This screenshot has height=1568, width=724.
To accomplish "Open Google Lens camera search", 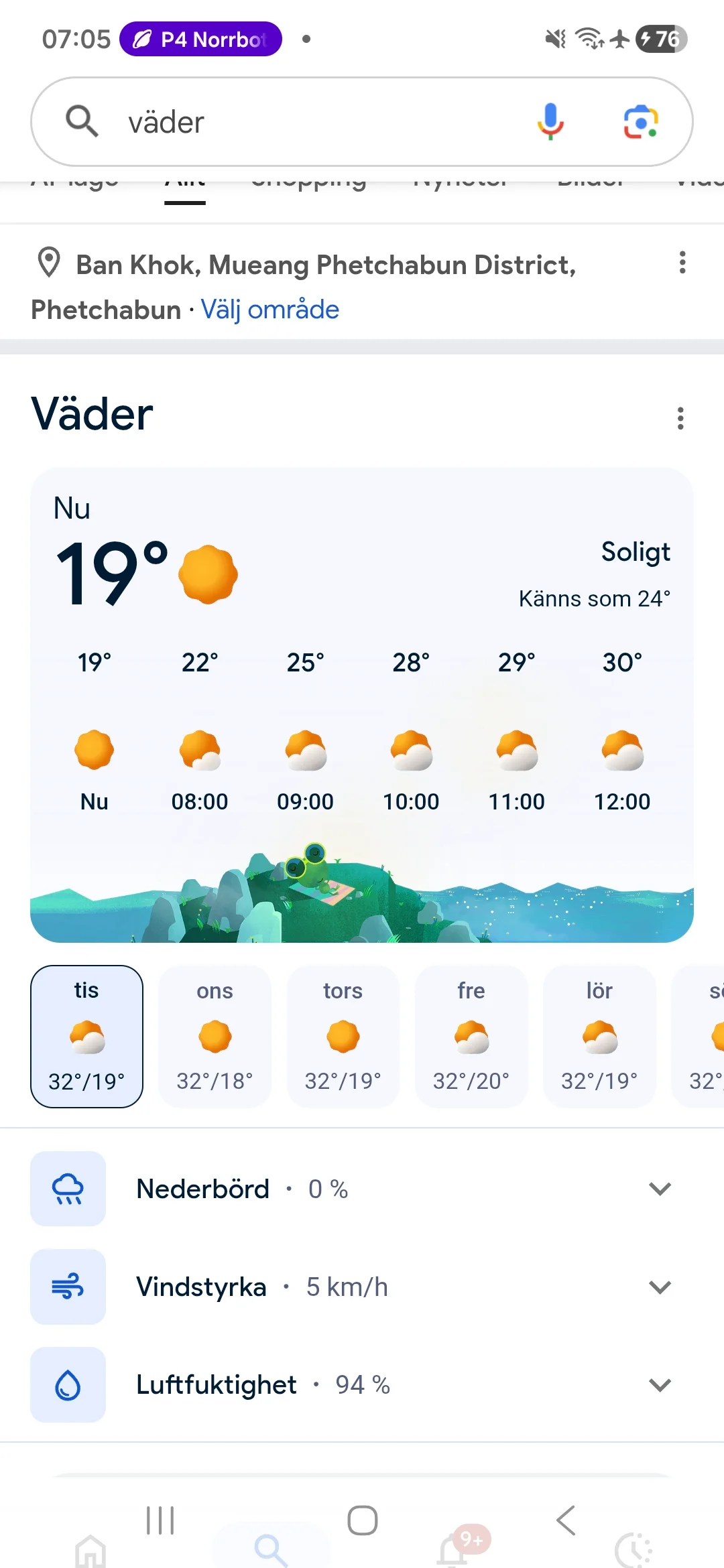I will 641,121.
